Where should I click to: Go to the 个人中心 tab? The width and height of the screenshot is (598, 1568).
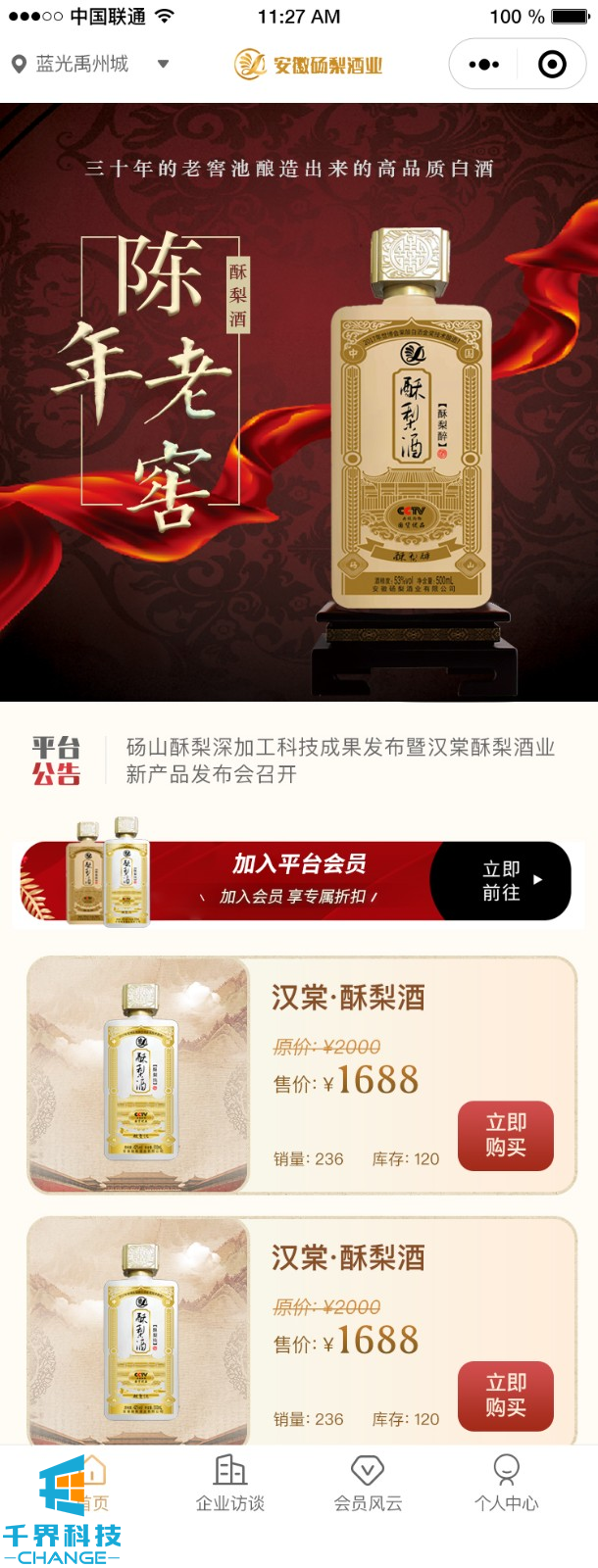[x=506, y=1484]
